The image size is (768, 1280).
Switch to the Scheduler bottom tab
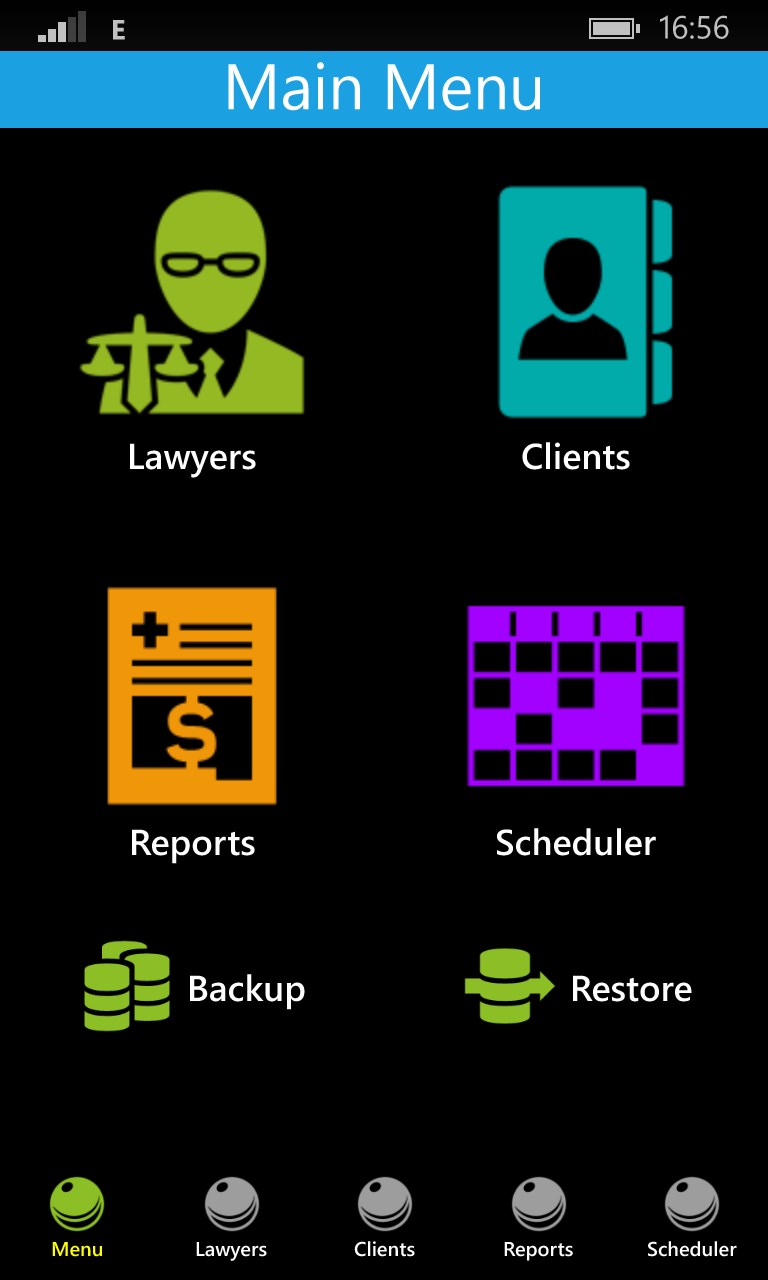point(691,1216)
